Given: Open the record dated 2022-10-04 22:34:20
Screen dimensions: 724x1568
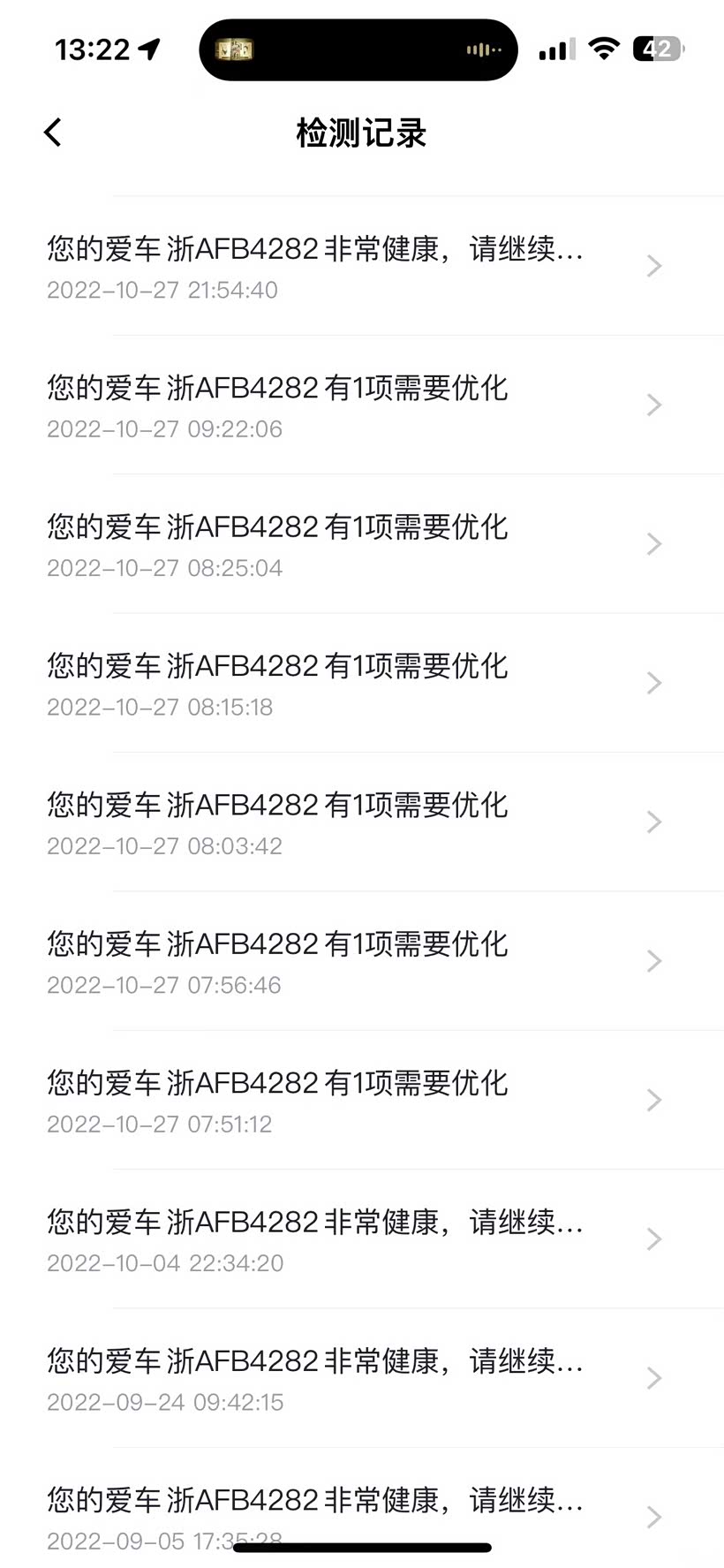Looking at the screenshot, I should click(x=362, y=1238).
